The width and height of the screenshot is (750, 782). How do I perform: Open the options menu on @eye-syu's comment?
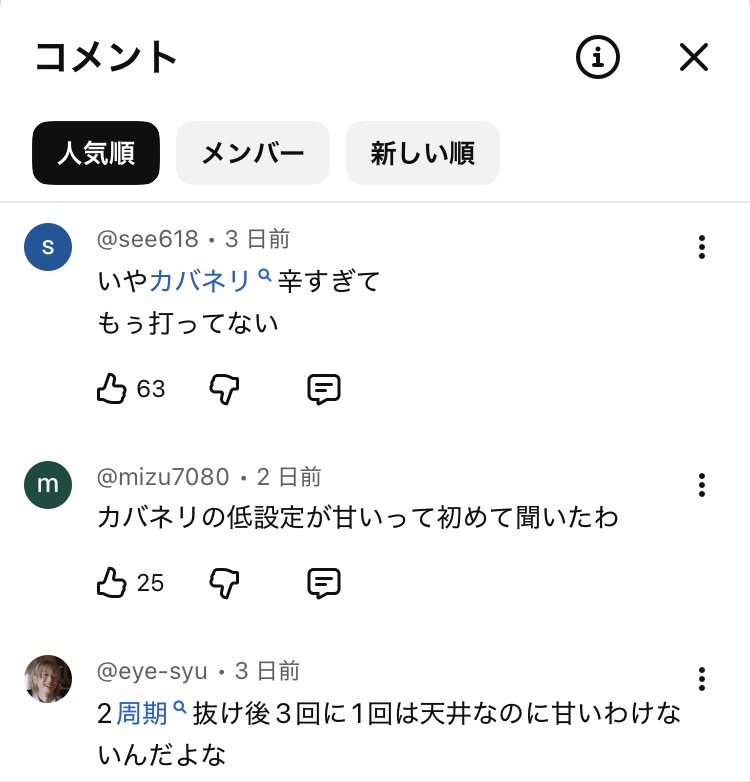pos(703,678)
